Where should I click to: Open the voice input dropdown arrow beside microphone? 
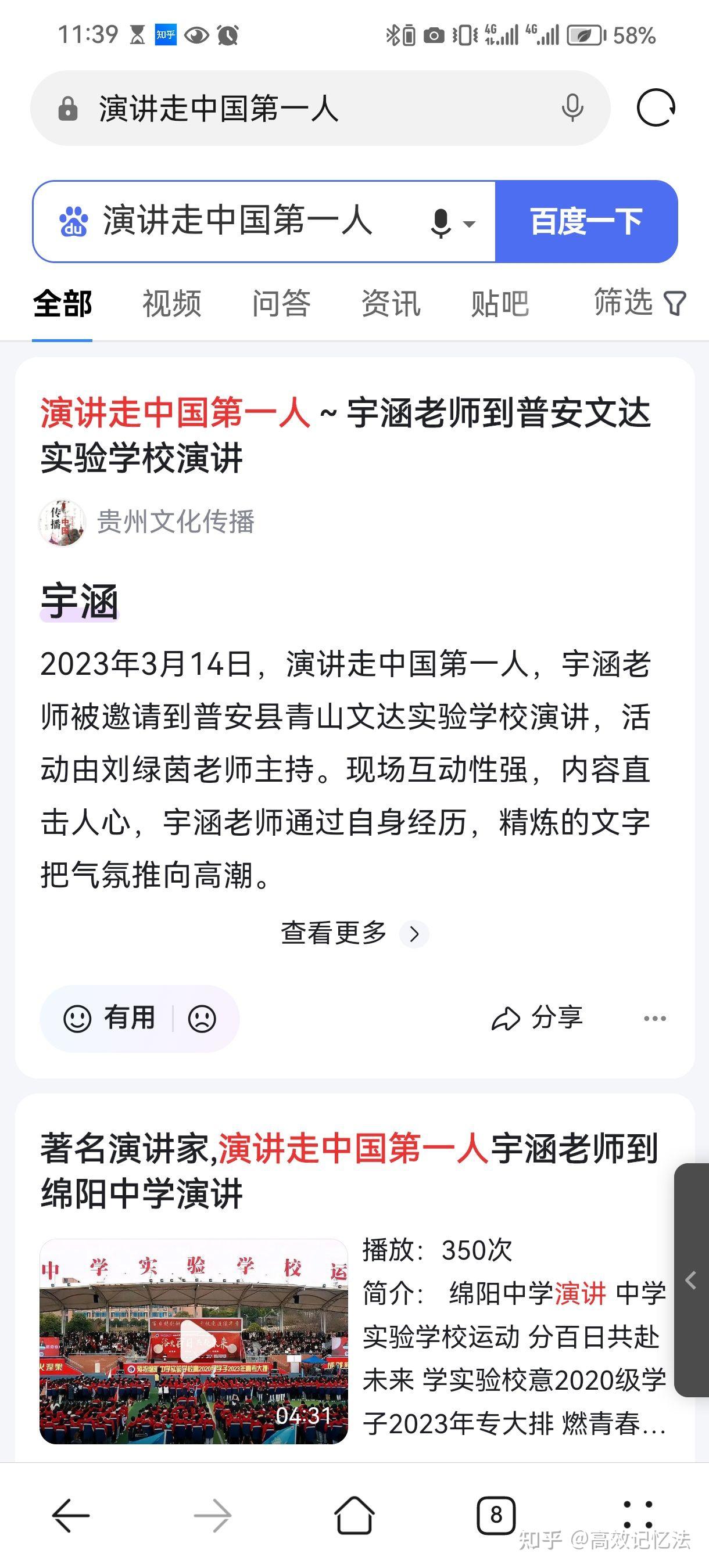tap(469, 224)
